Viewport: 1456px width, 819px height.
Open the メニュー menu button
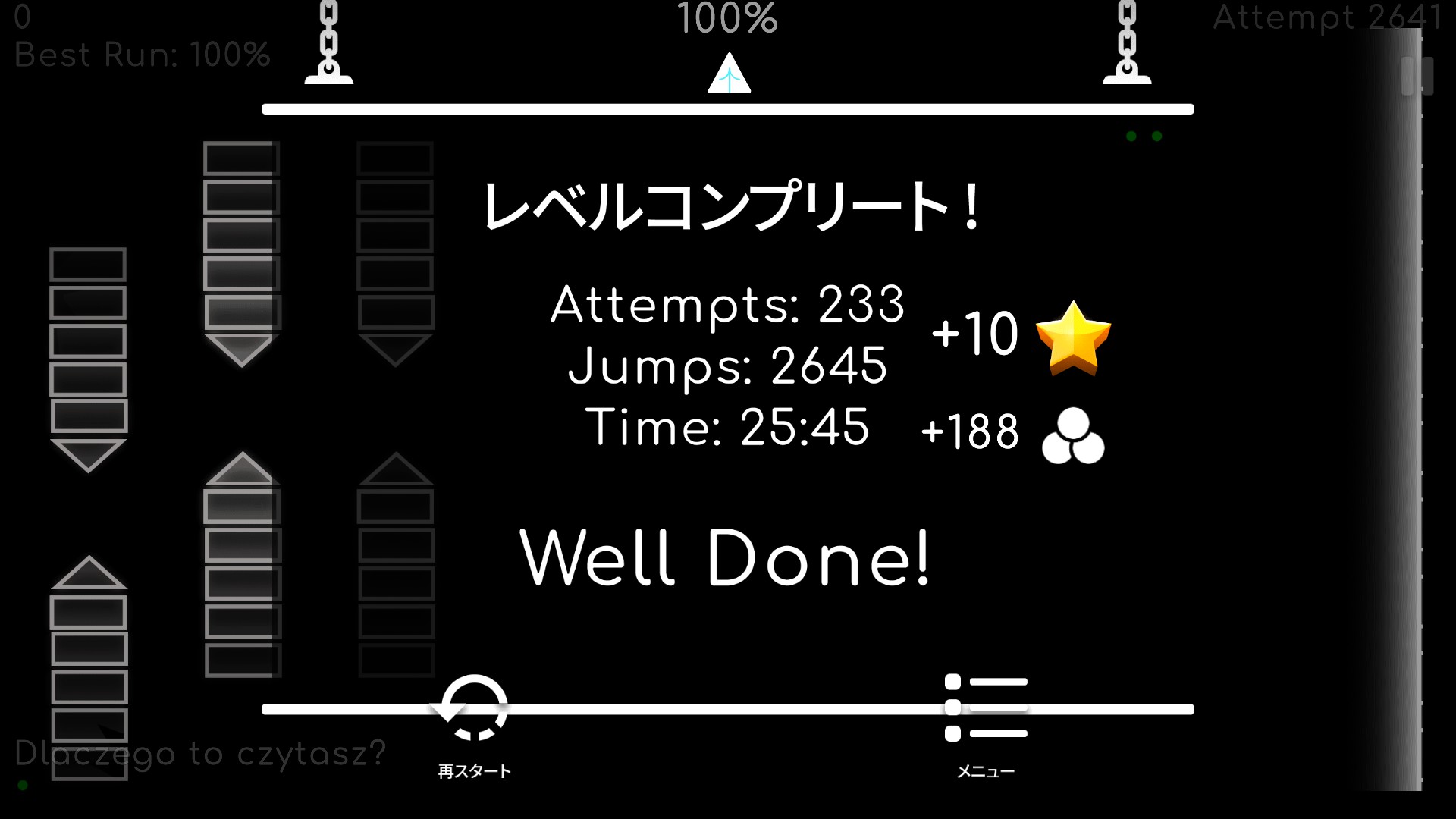coord(986,708)
